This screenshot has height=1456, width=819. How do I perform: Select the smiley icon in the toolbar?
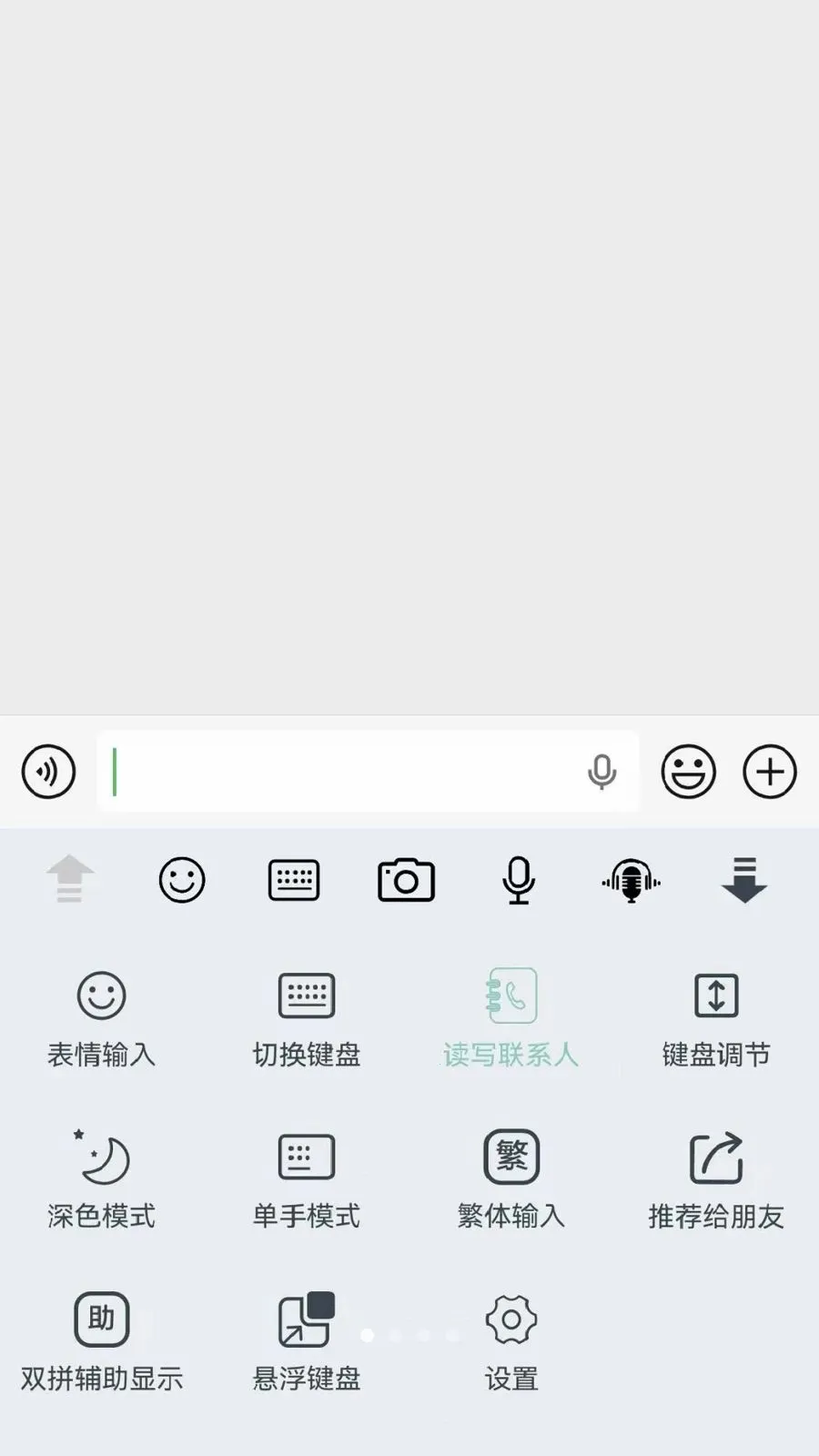click(x=182, y=879)
